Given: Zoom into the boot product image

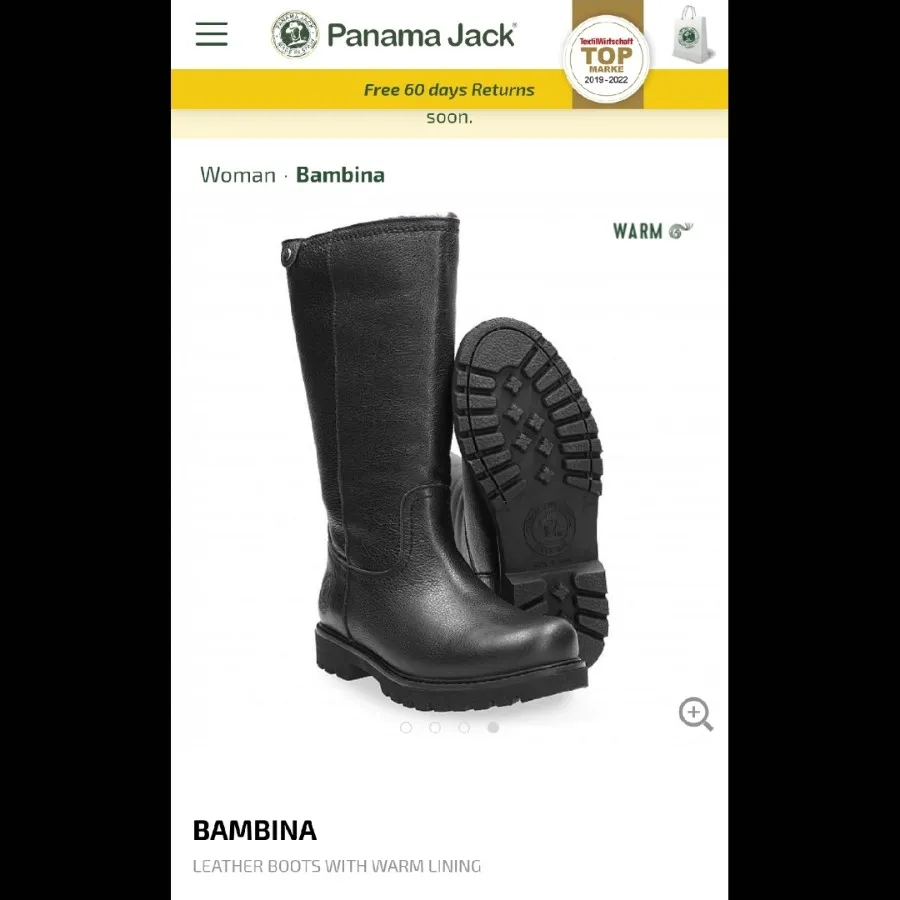Looking at the screenshot, I should pos(695,714).
